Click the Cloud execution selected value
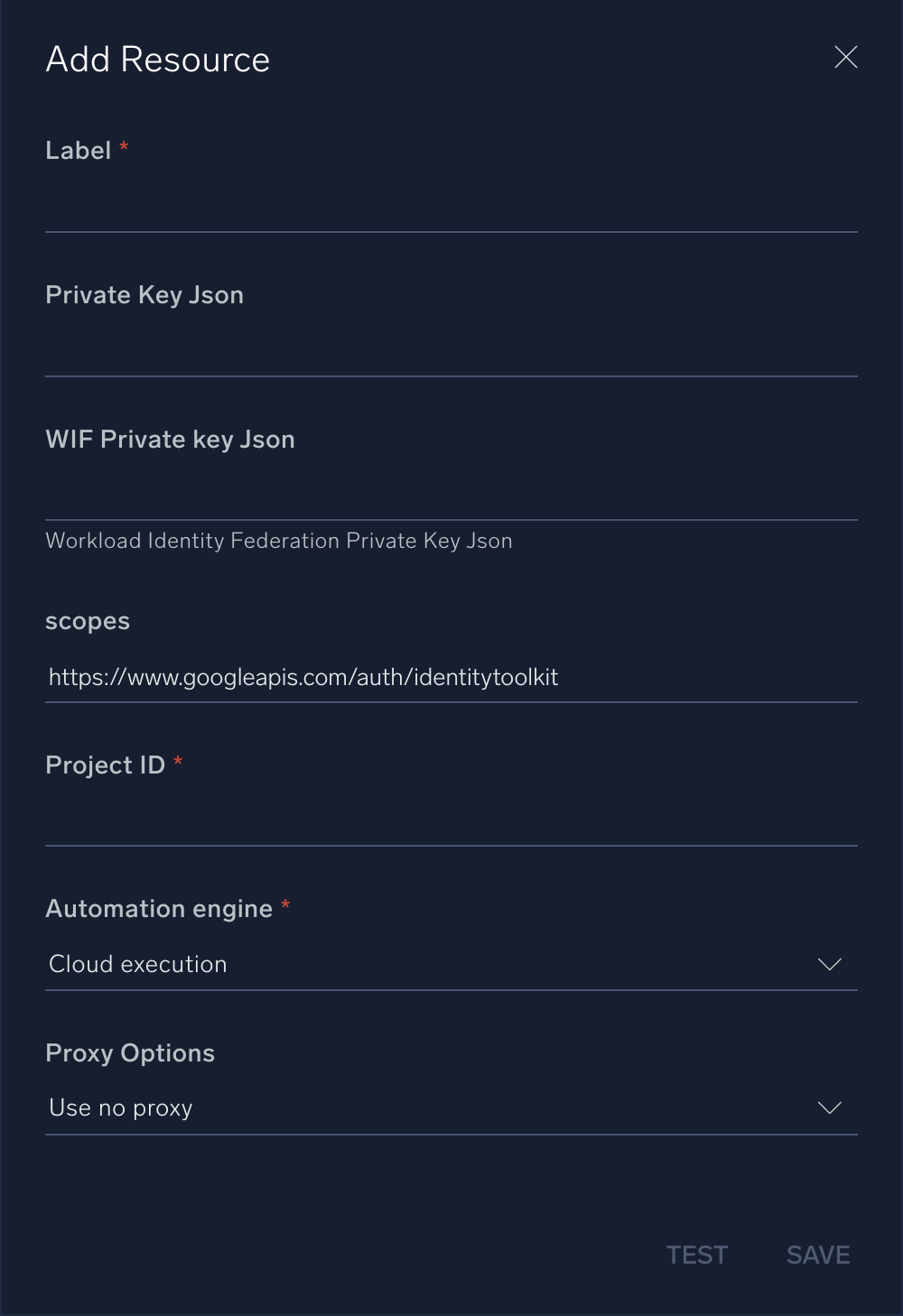 tap(137, 964)
